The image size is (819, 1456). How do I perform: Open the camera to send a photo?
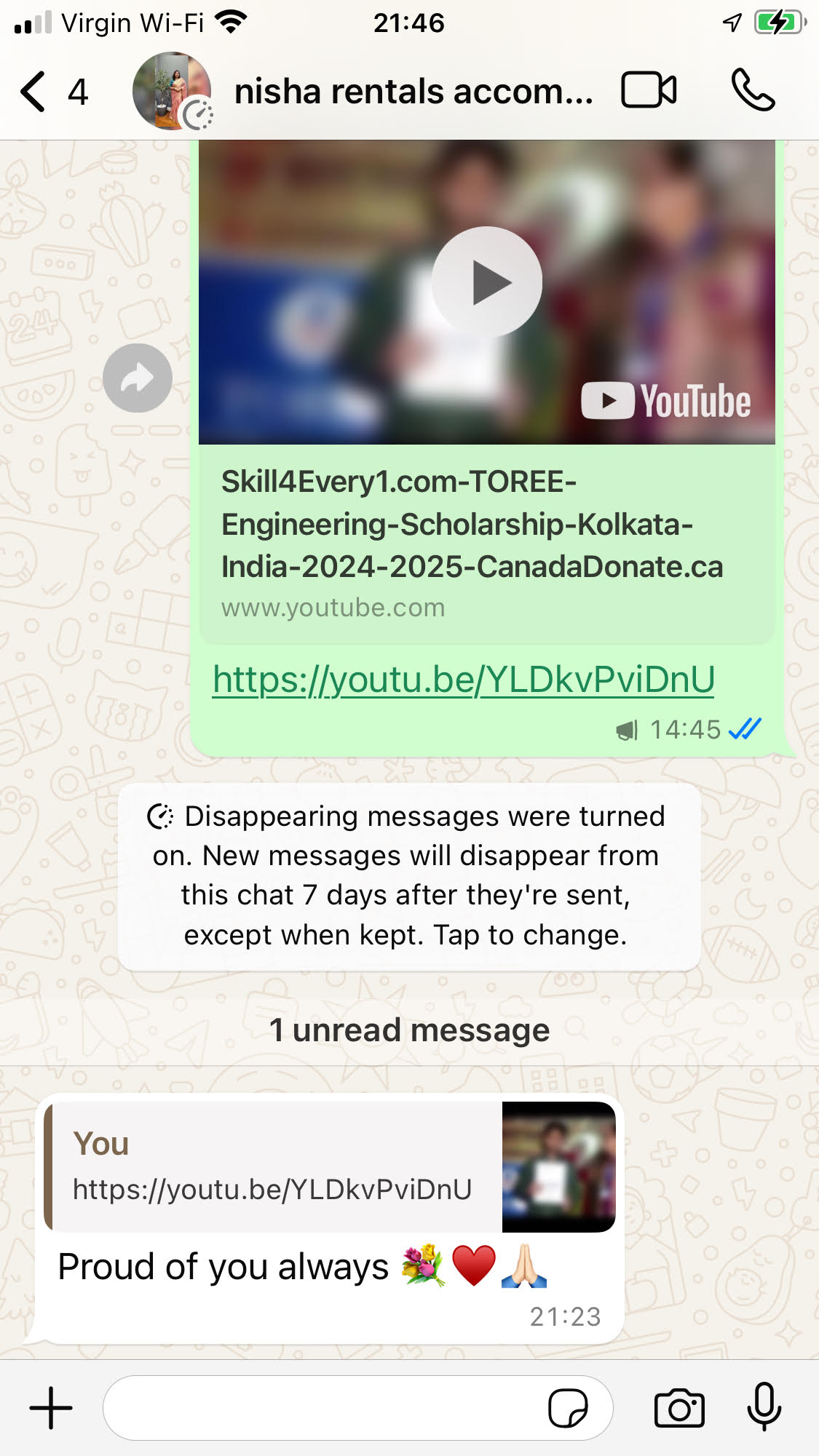(679, 1408)
